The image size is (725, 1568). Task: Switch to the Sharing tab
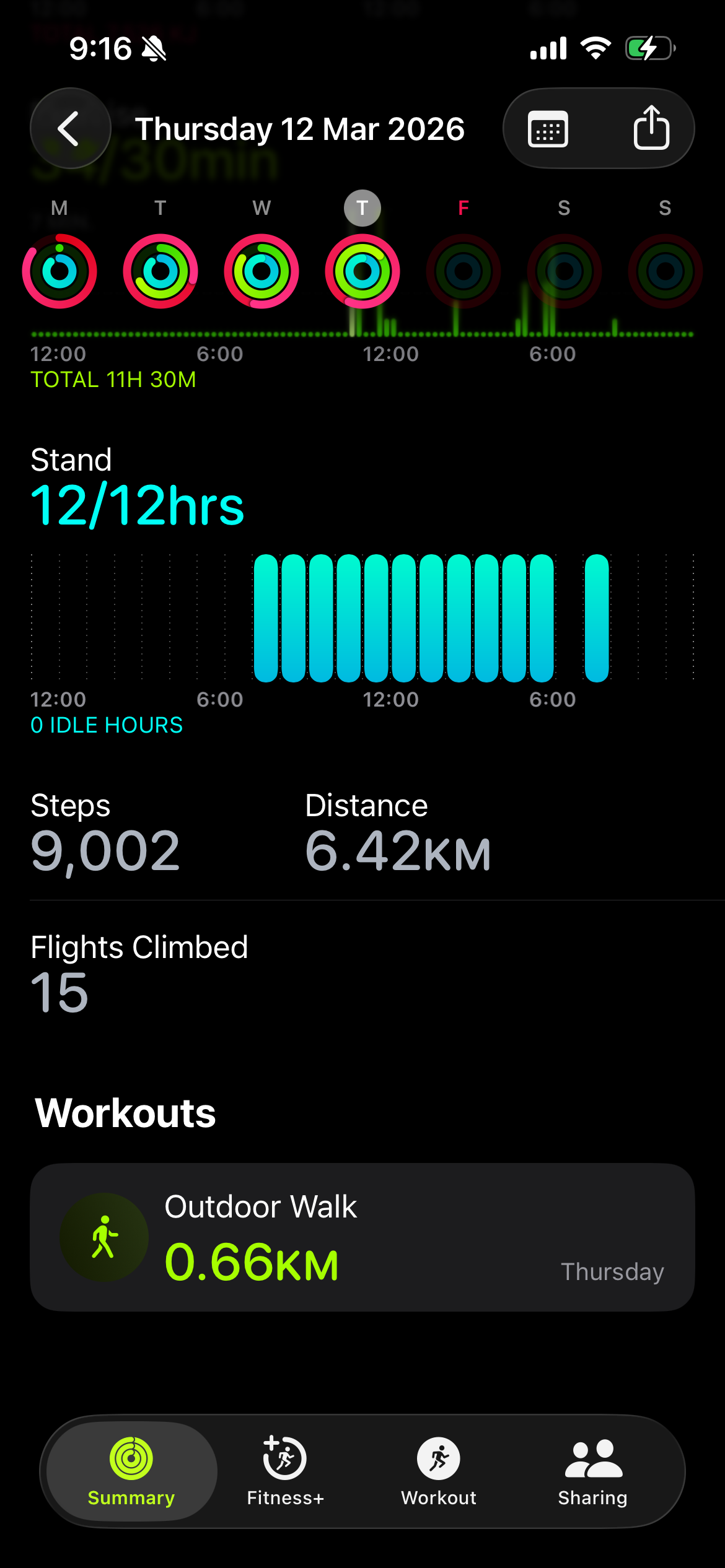click(593, 1471)
